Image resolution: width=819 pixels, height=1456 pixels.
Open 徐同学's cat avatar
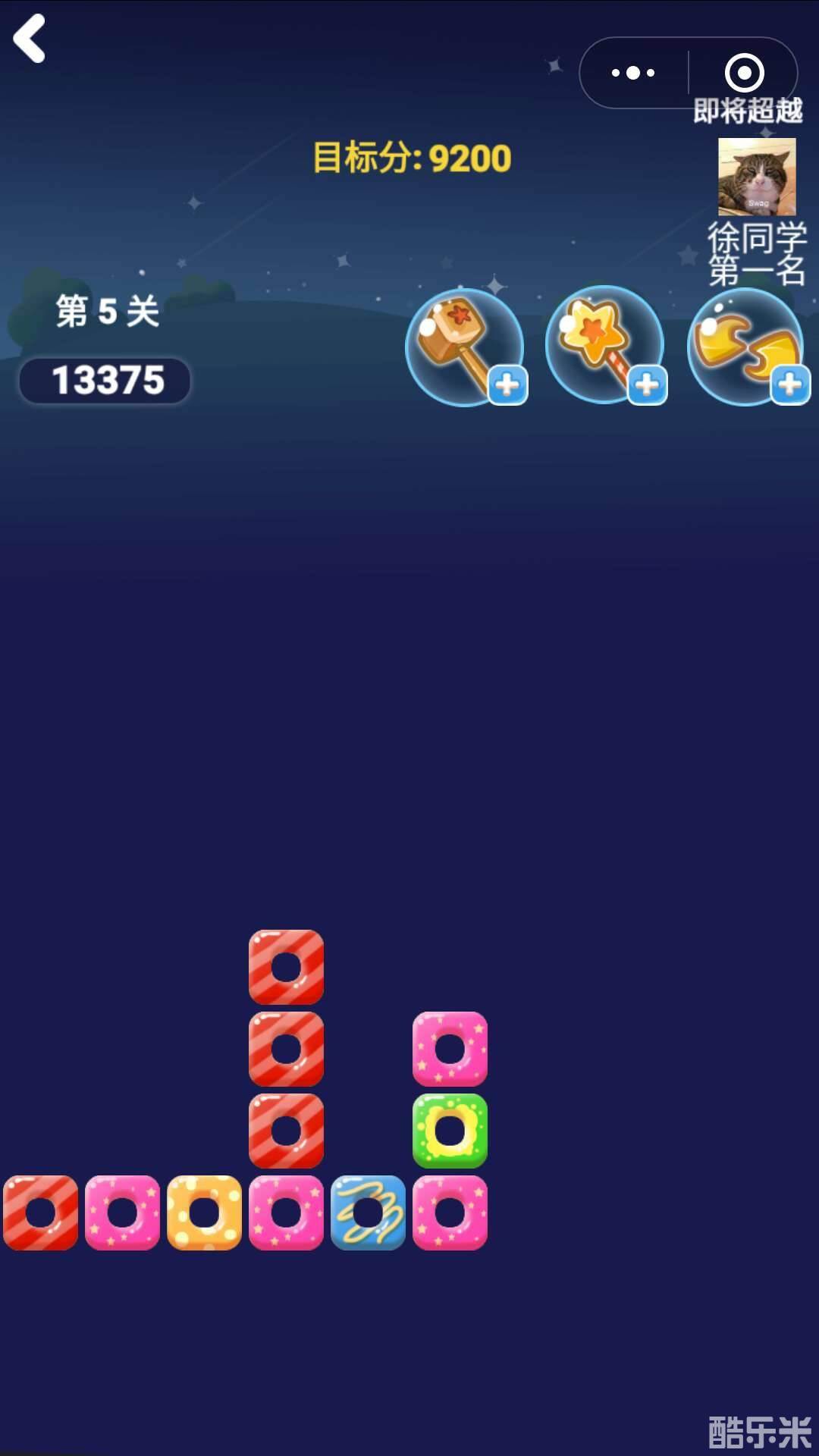coord(757,177)
